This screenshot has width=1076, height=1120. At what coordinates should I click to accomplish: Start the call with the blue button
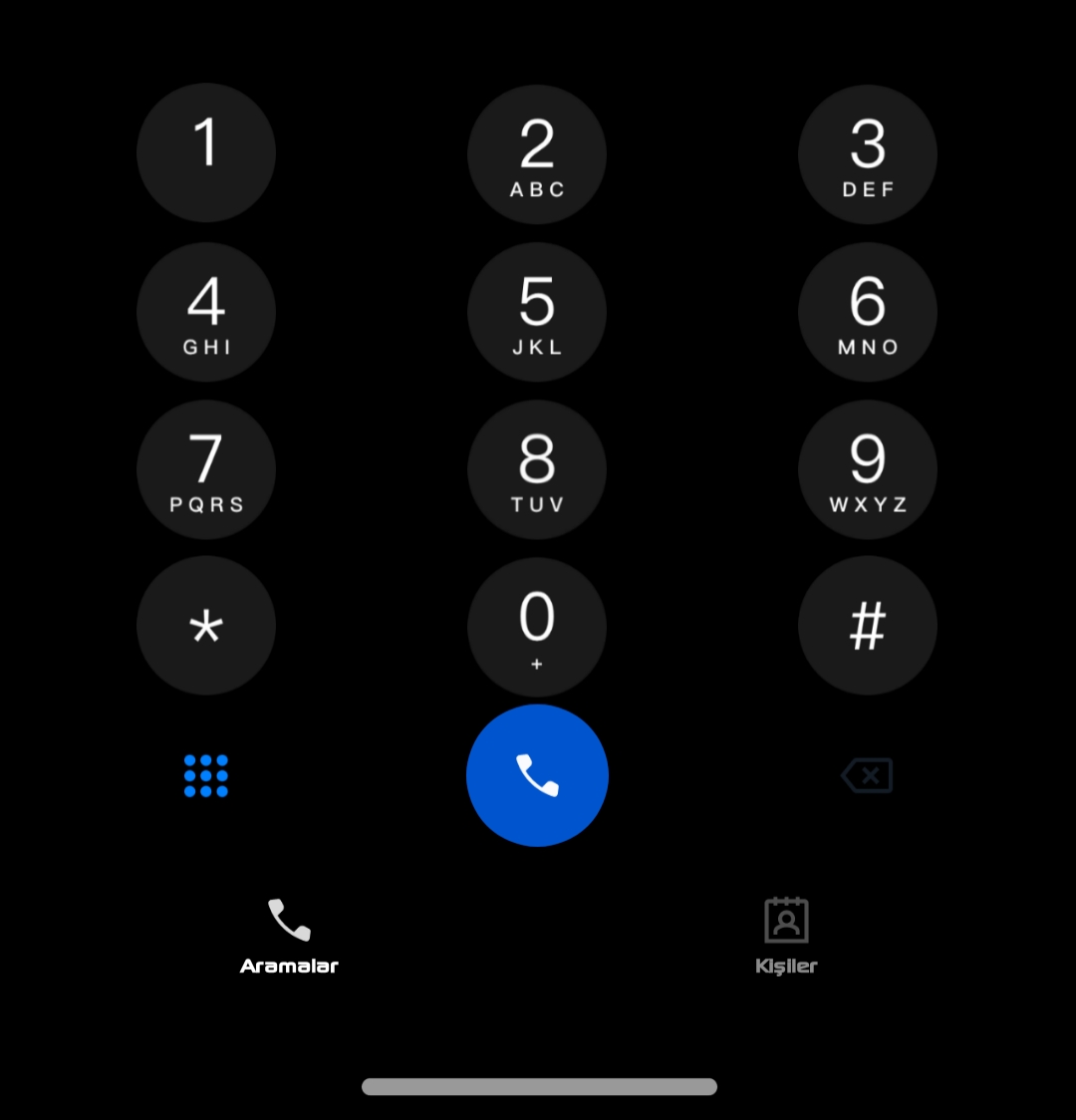537,775
